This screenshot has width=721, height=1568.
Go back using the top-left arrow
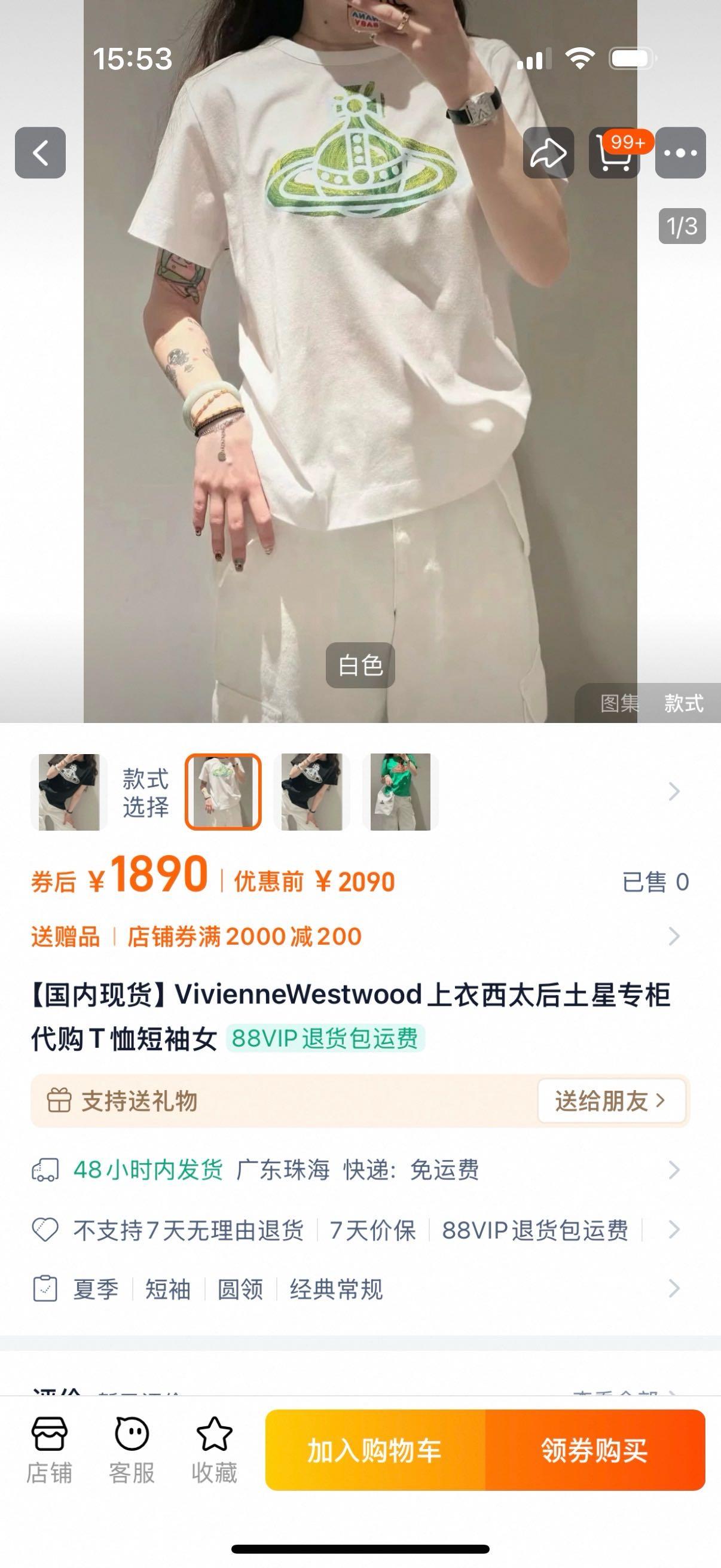tap(40, 152)
